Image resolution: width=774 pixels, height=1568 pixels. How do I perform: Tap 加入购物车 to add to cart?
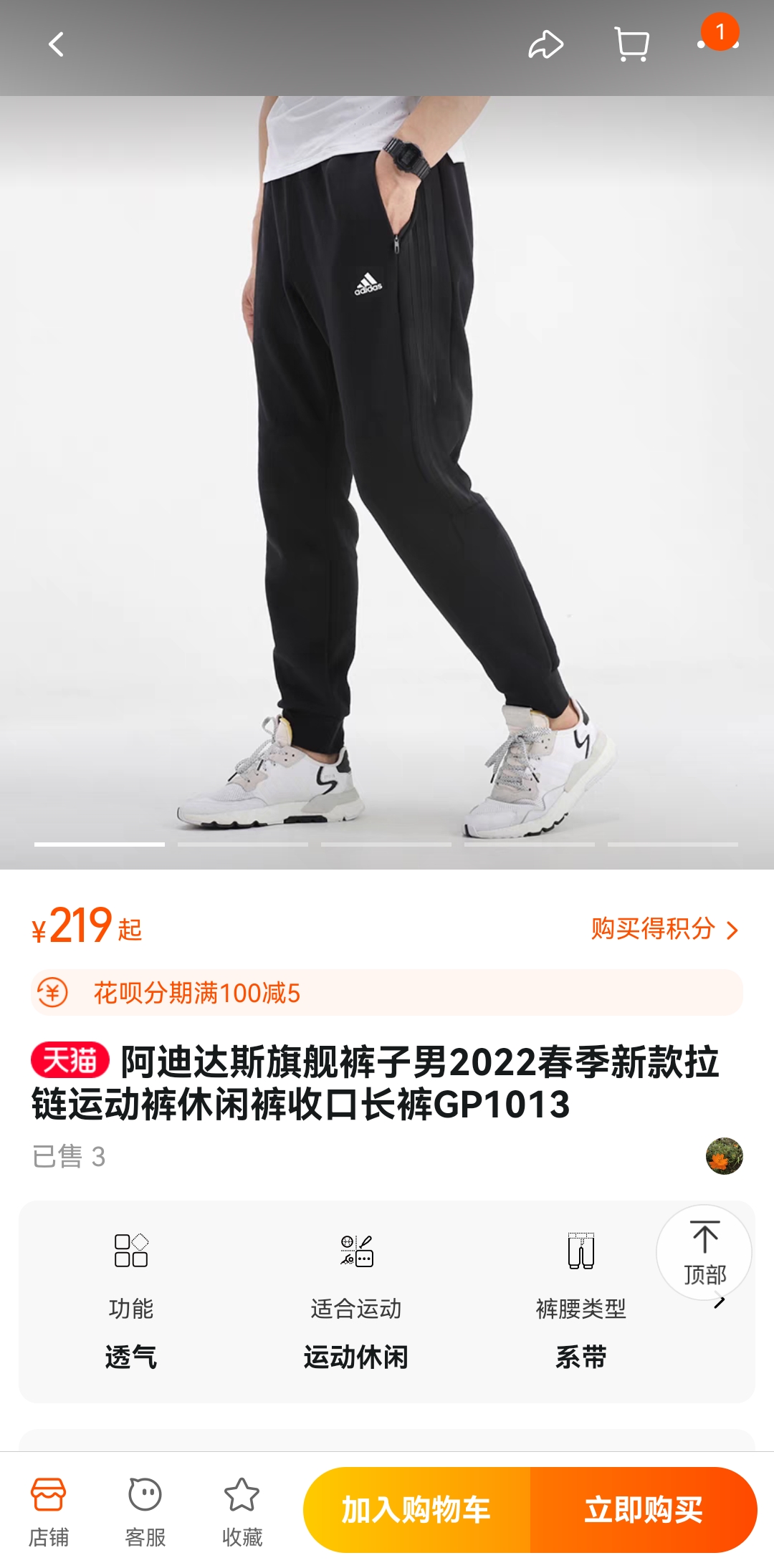pos(416,1509)
